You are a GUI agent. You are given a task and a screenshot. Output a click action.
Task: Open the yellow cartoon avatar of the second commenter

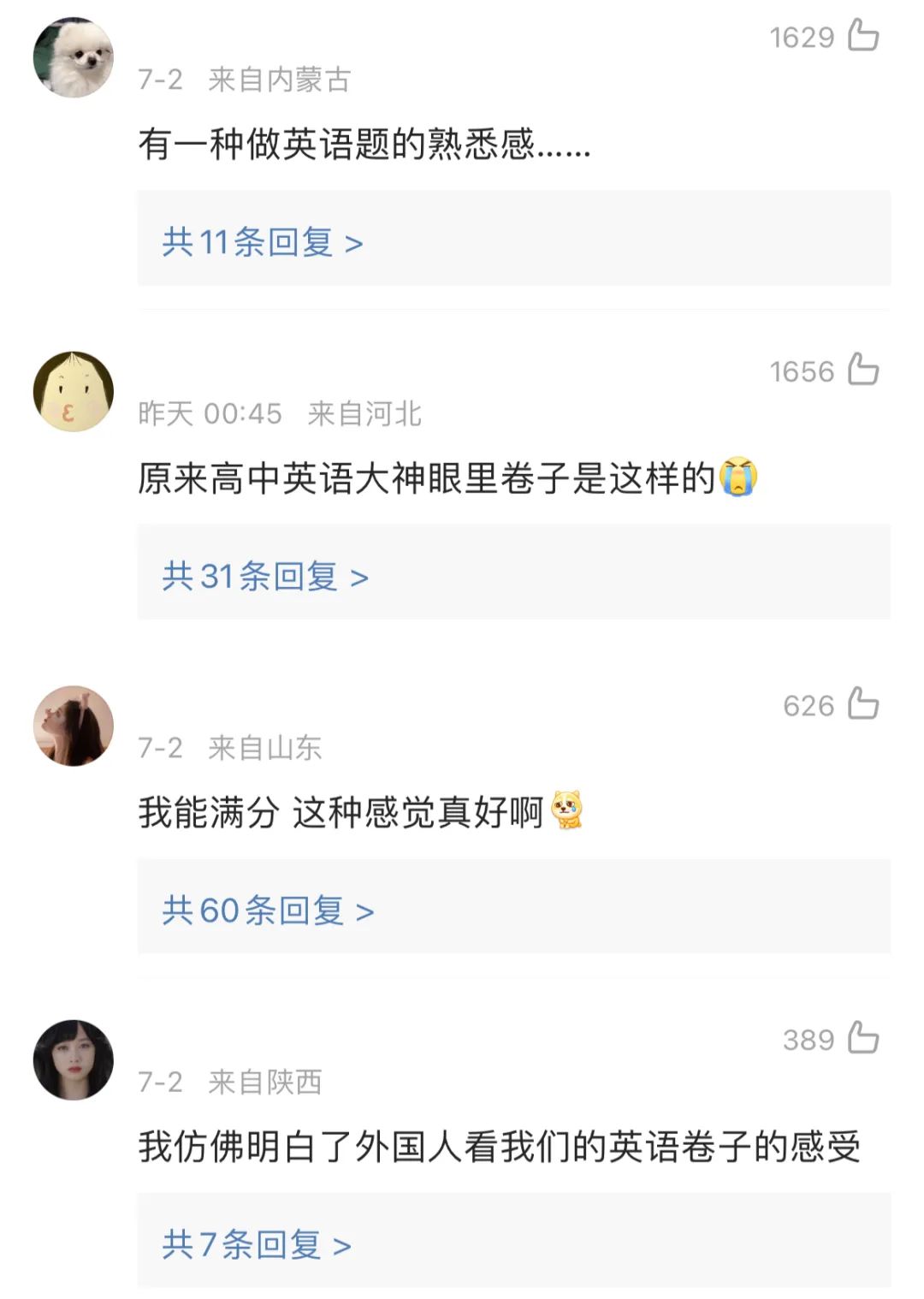coord(74,389)
